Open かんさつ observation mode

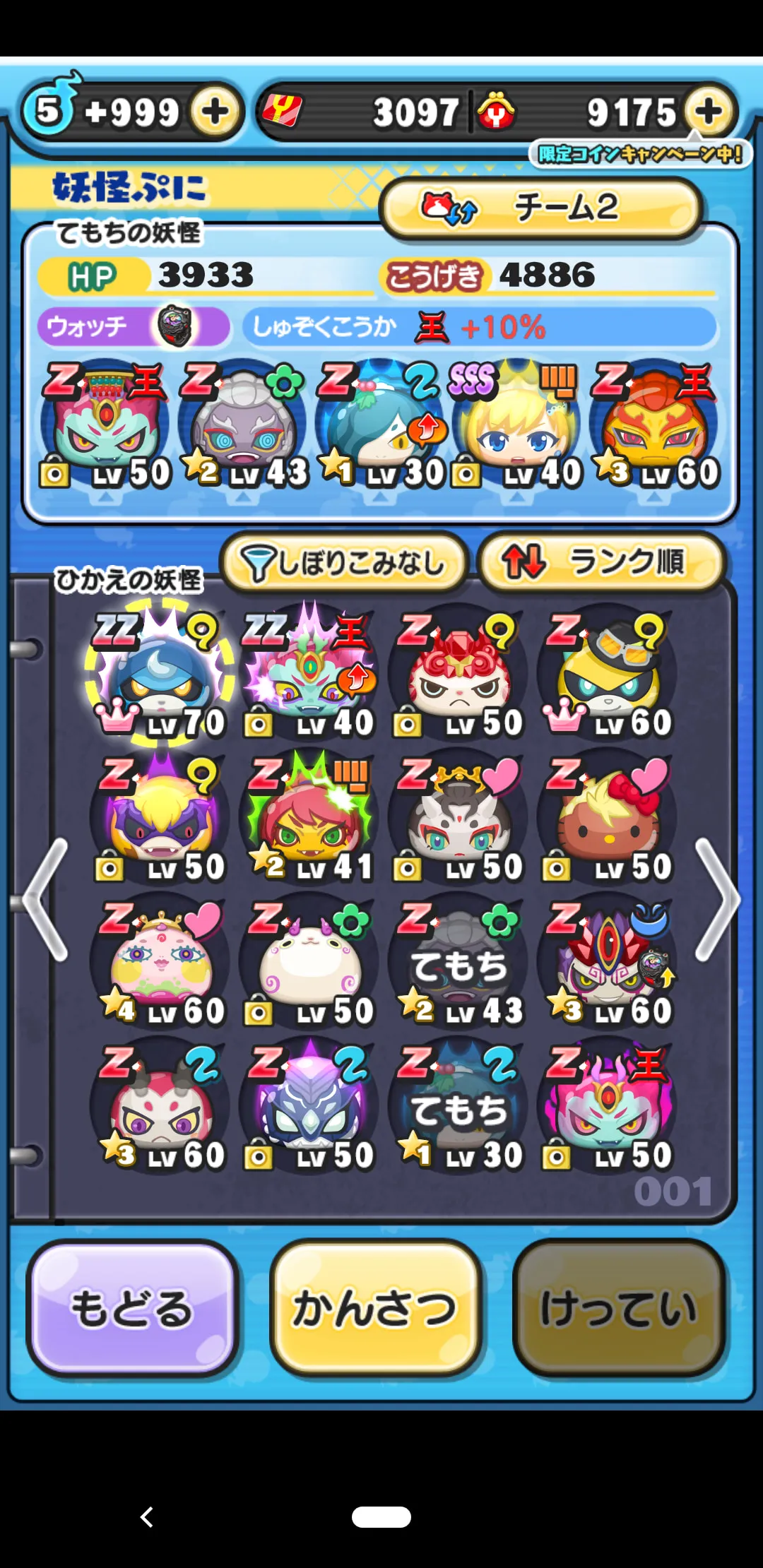375,1308
